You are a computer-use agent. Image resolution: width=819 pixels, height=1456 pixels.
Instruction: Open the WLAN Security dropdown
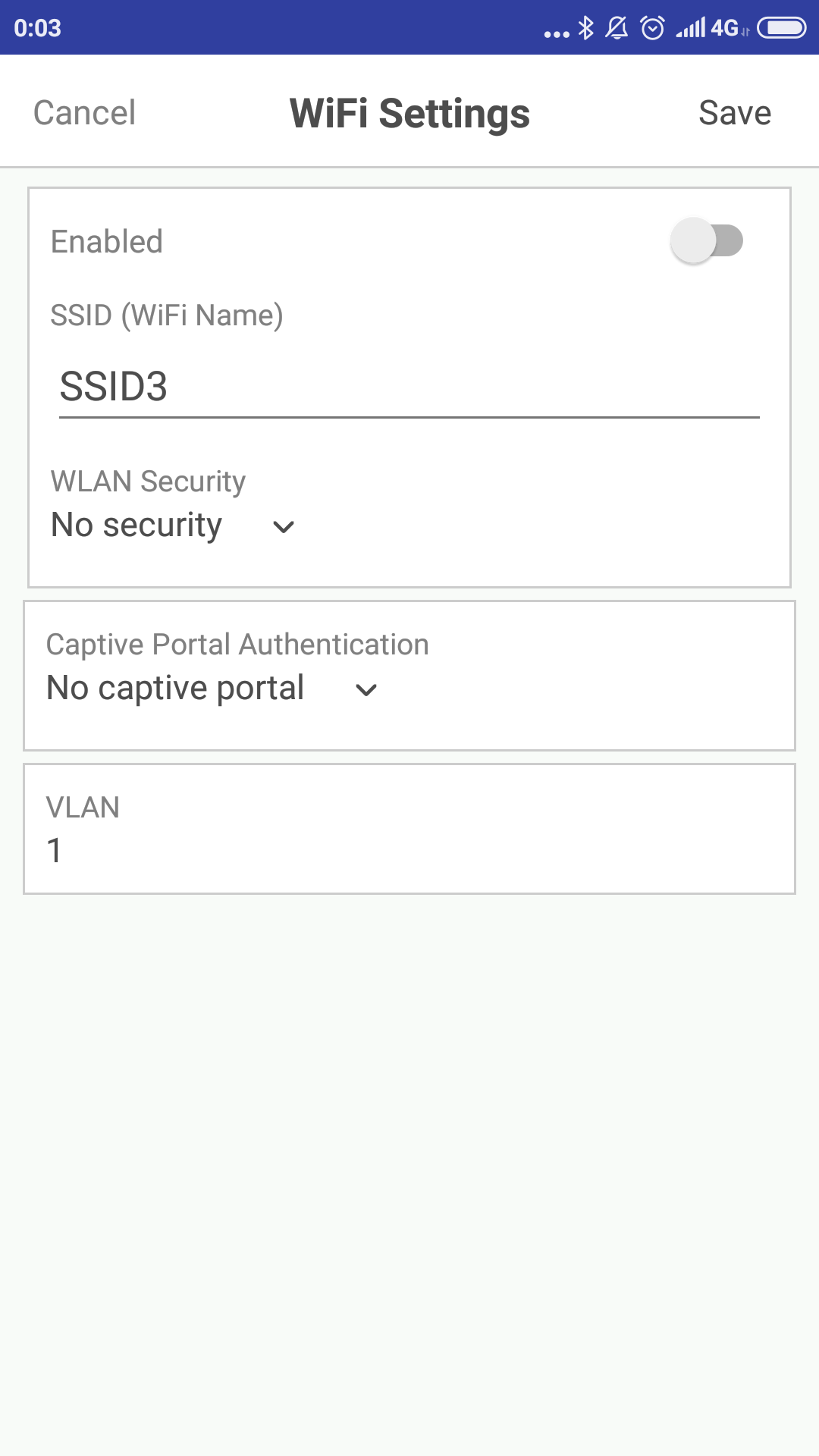[x=173, y=526]
